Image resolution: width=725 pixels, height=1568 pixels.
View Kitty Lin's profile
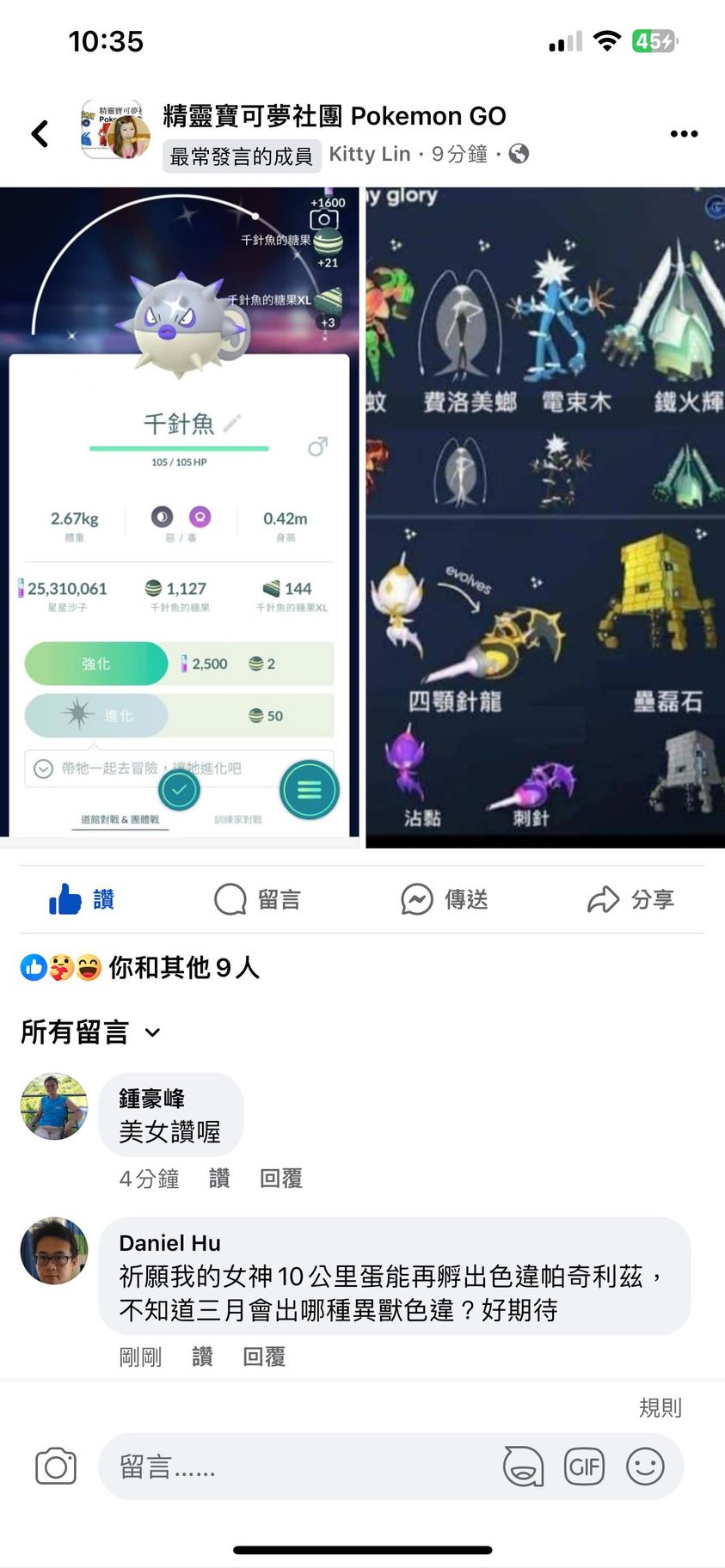pyautogui.click(x=370, y=155)
